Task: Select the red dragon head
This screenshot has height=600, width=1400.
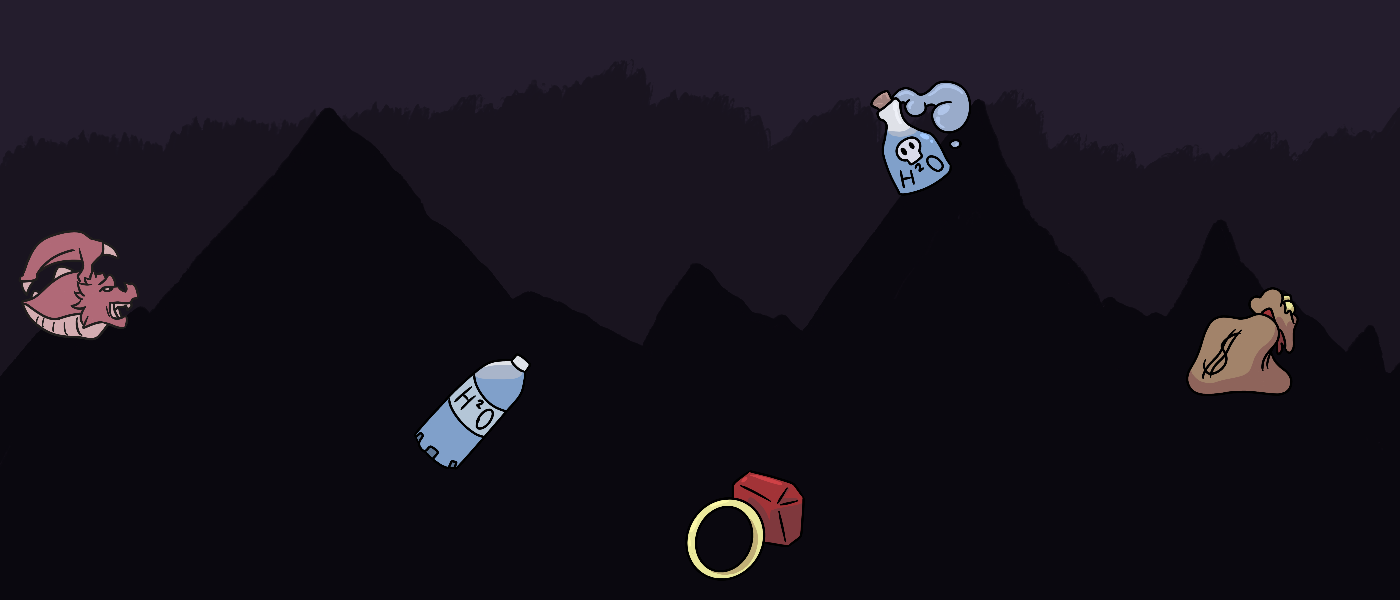Action: click(x=78, y=287)
